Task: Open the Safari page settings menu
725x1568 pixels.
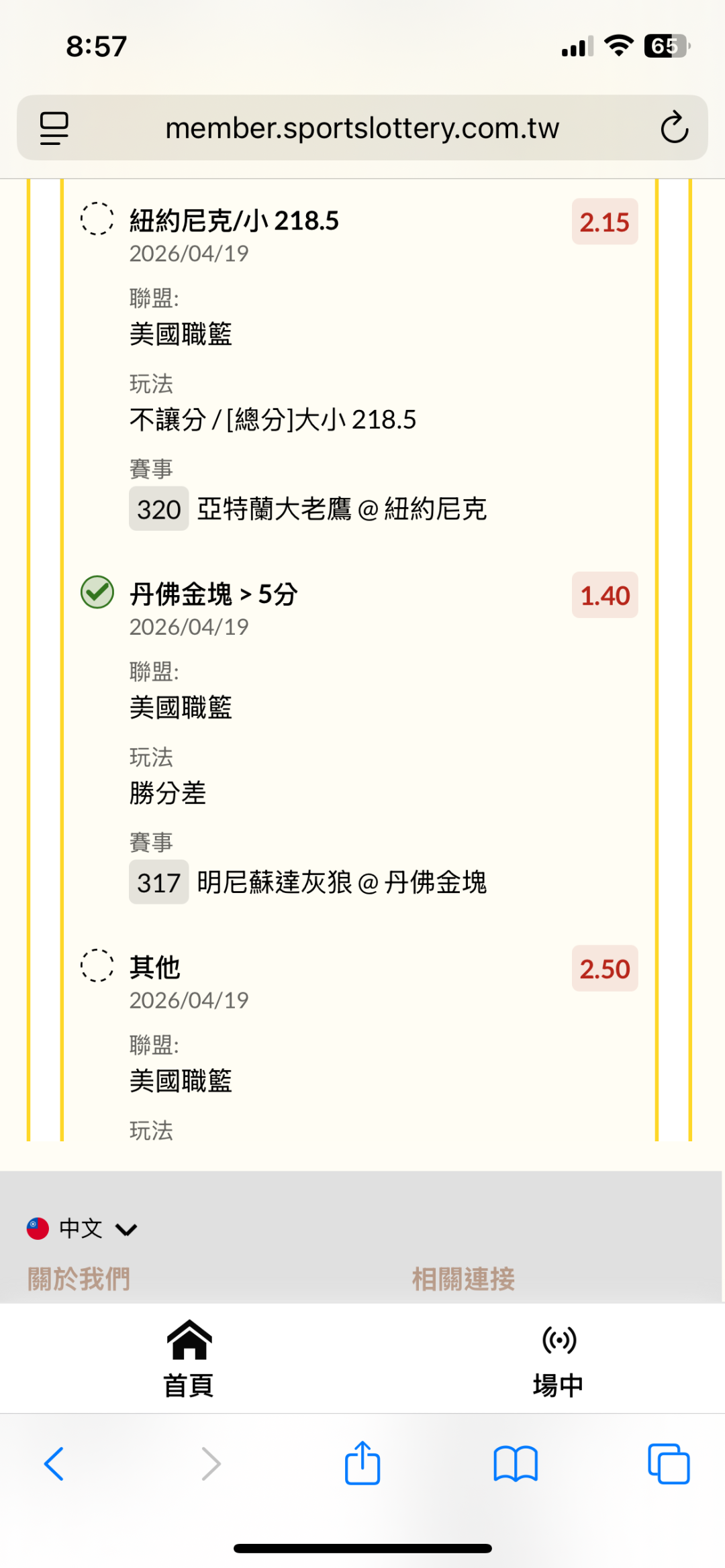Action: pos(54,127)
